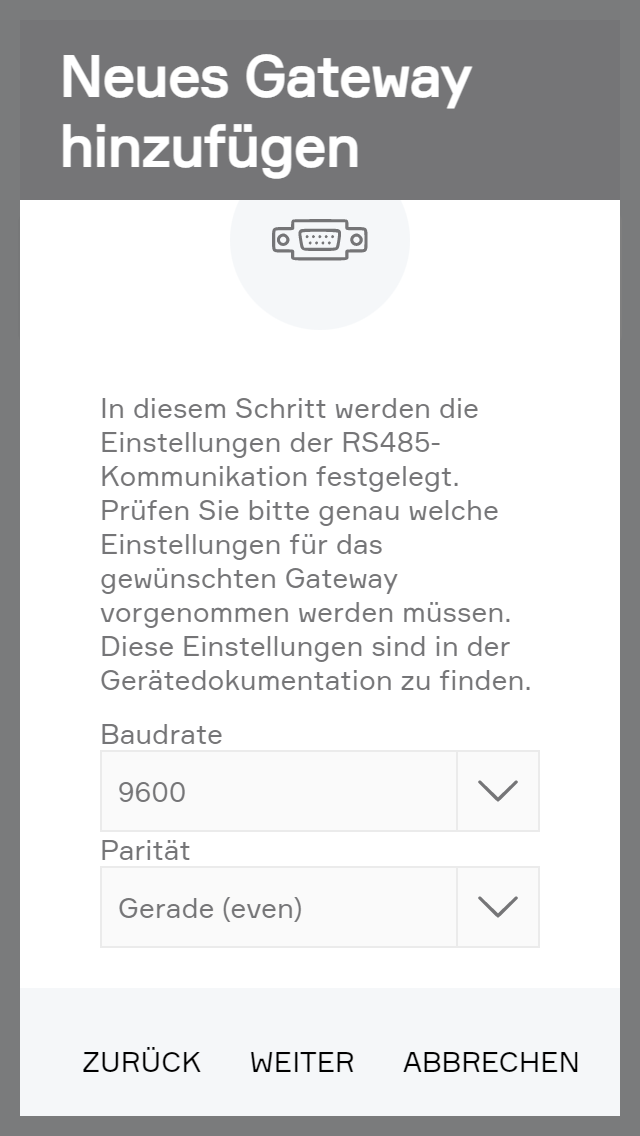Expand the Parität dropdown with Gerade (even)
Image resolution: width=640 pixels, height=1136 pixels.
(319, 907)
